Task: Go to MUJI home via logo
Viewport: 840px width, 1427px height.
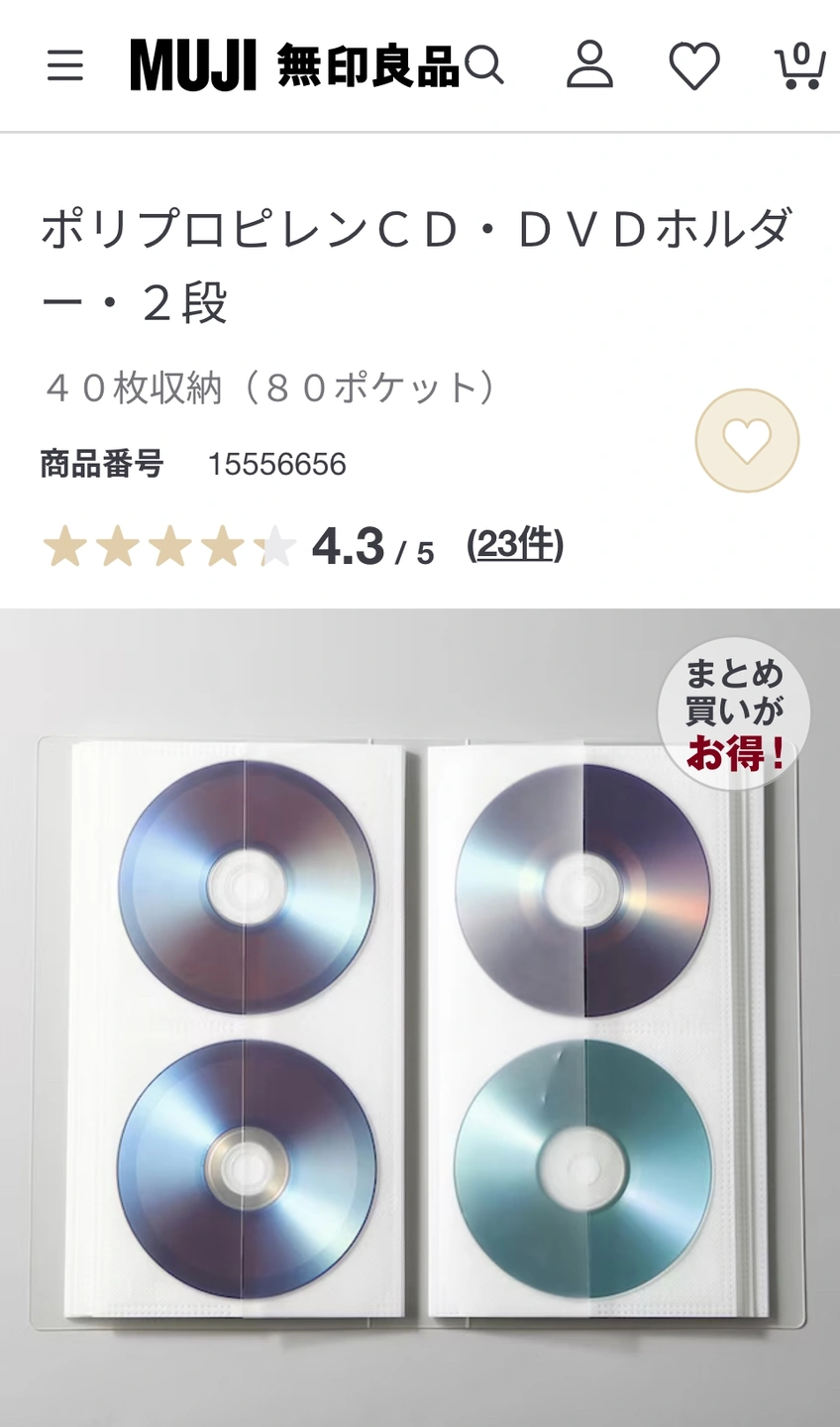Action: point(294,66)
